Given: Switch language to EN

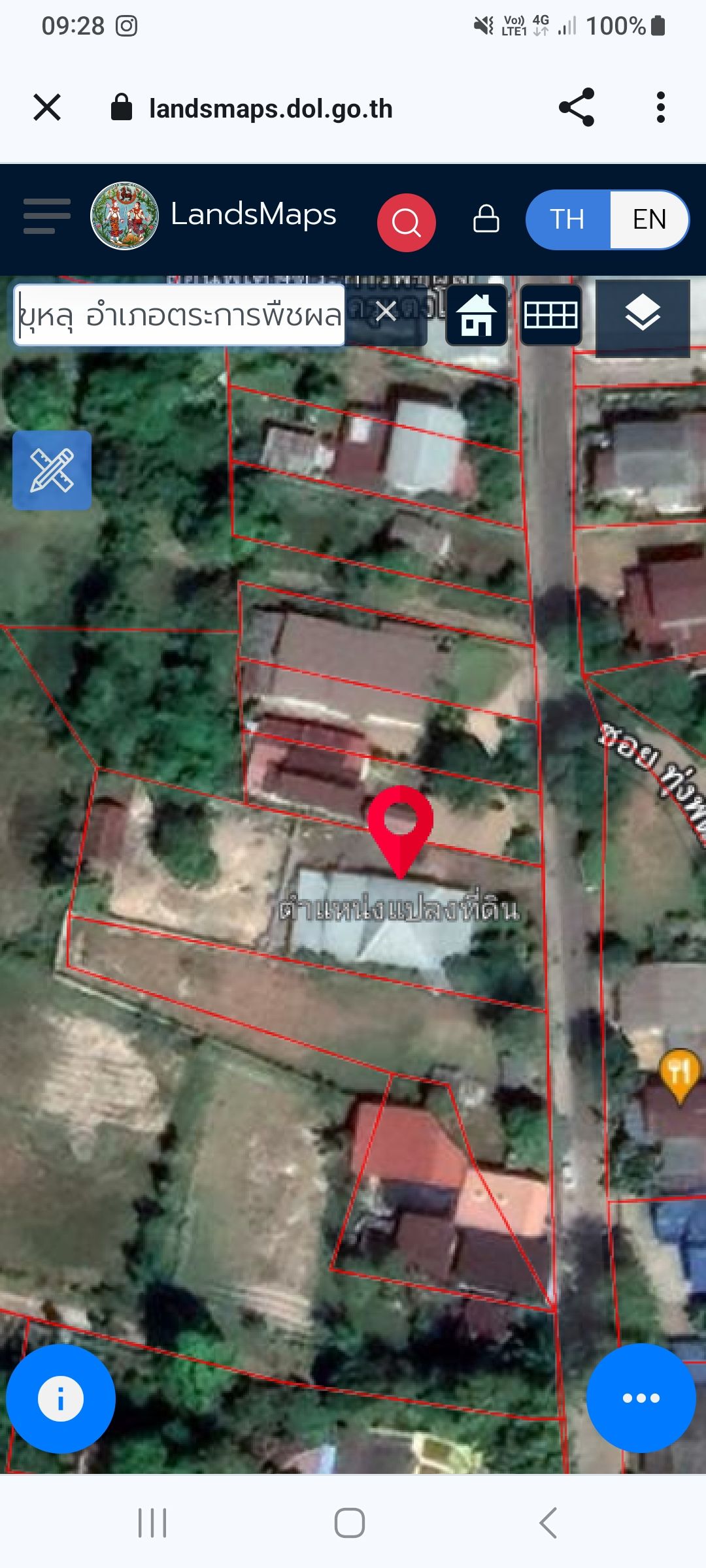Looking at the screenshot, I should 649,220.
